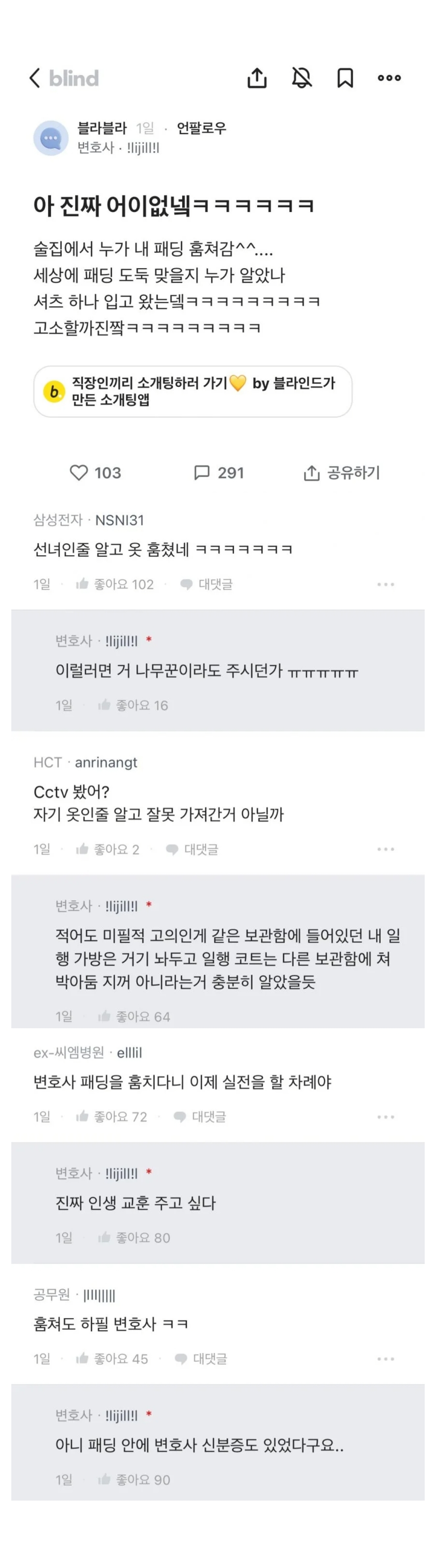436x1568 pixels.
Task: Tap the 공유하기 share button
Action: pyautogui.click(x=342, y=473)
